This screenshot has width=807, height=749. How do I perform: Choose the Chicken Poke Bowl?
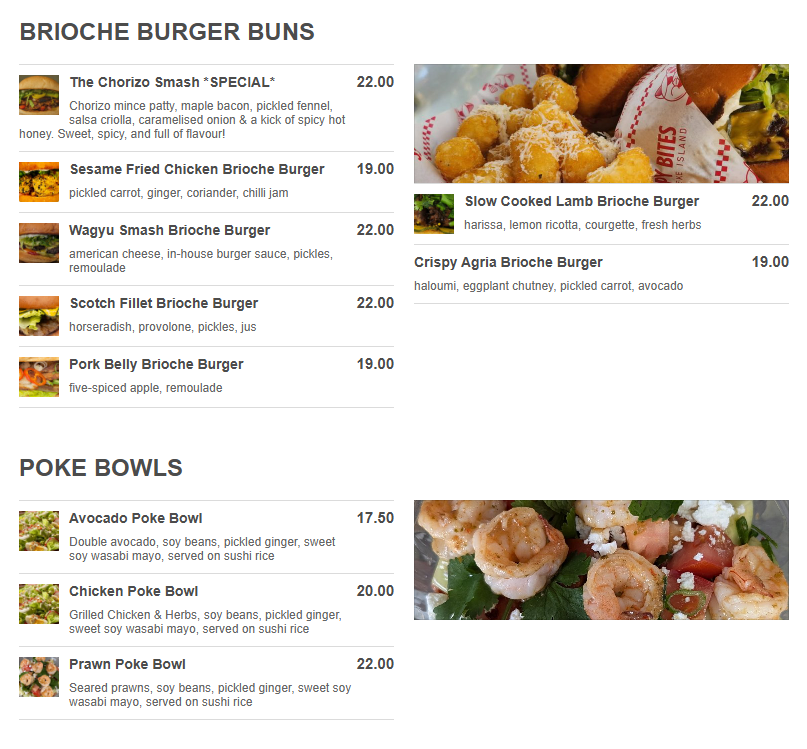tap(133, 591)
